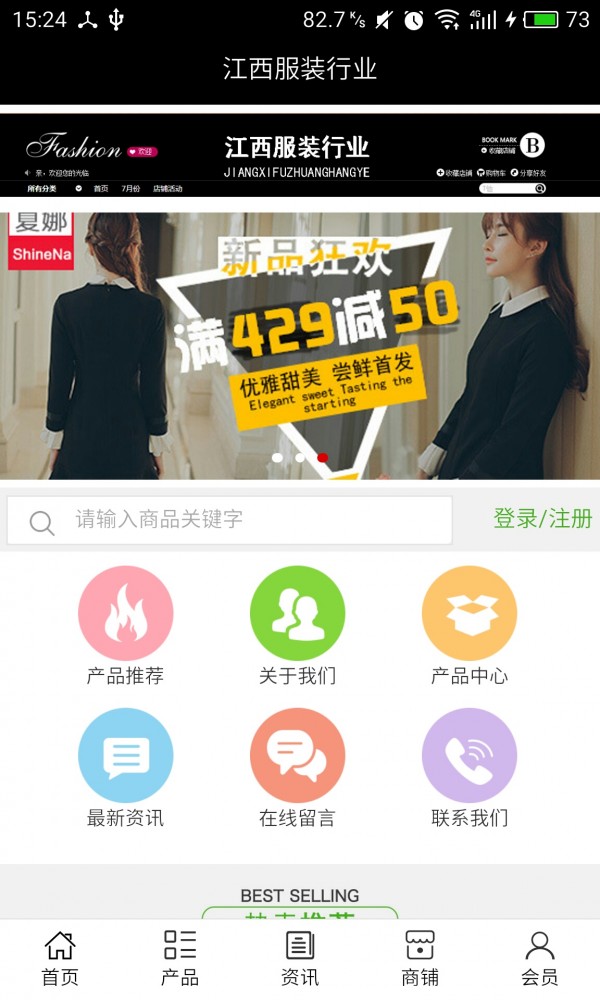Open the 登录/注册 login link
Viewport: 600px width, 1000px height.
542,519
